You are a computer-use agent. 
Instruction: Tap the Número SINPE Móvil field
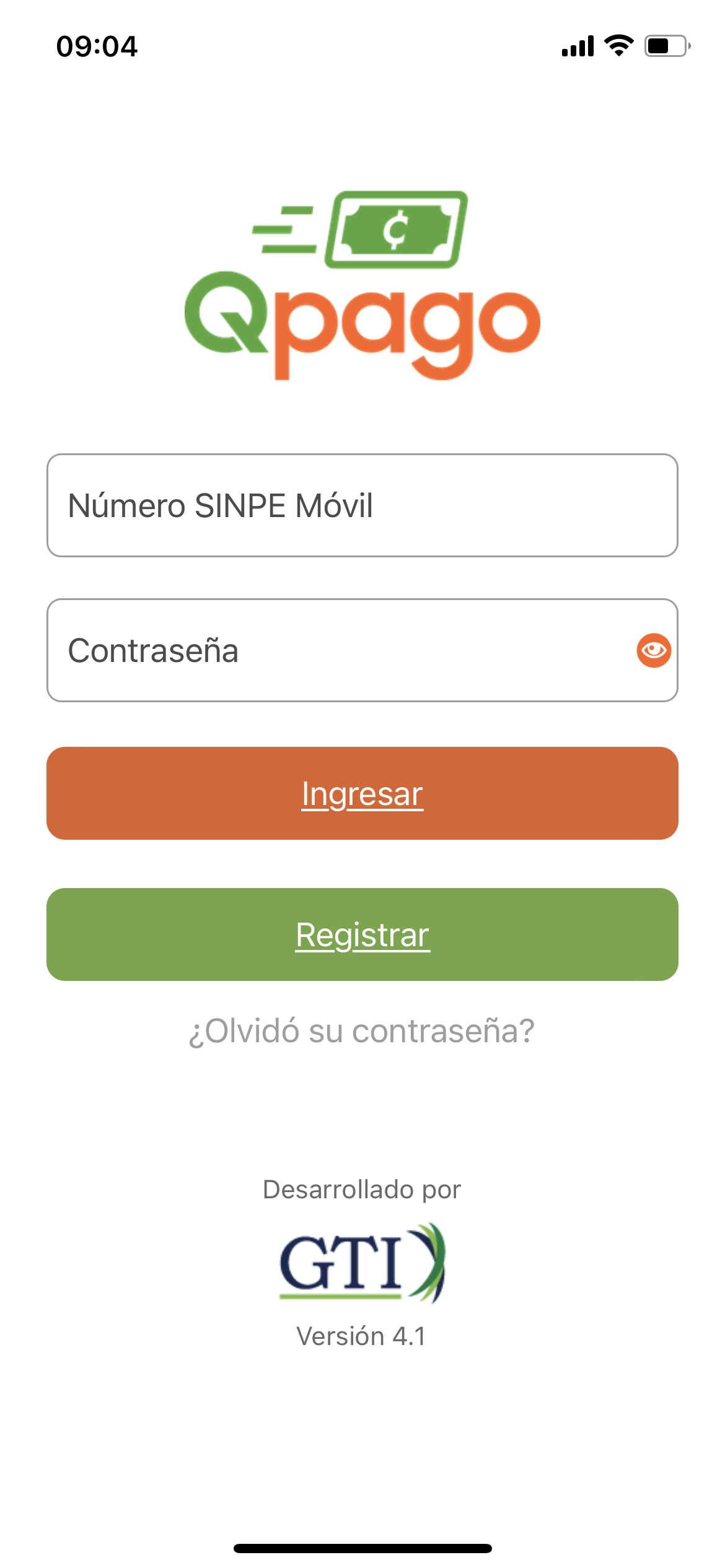[362, 505]
